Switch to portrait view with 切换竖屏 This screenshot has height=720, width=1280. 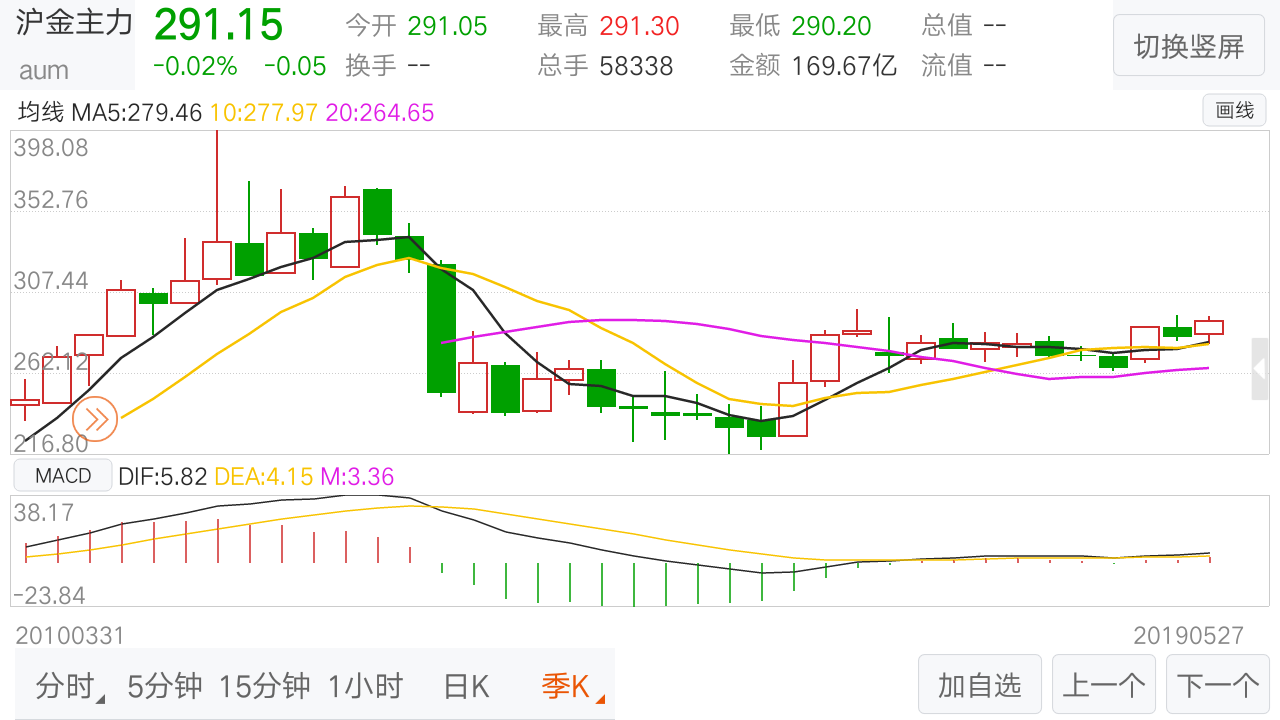(x=1189, y=46)
